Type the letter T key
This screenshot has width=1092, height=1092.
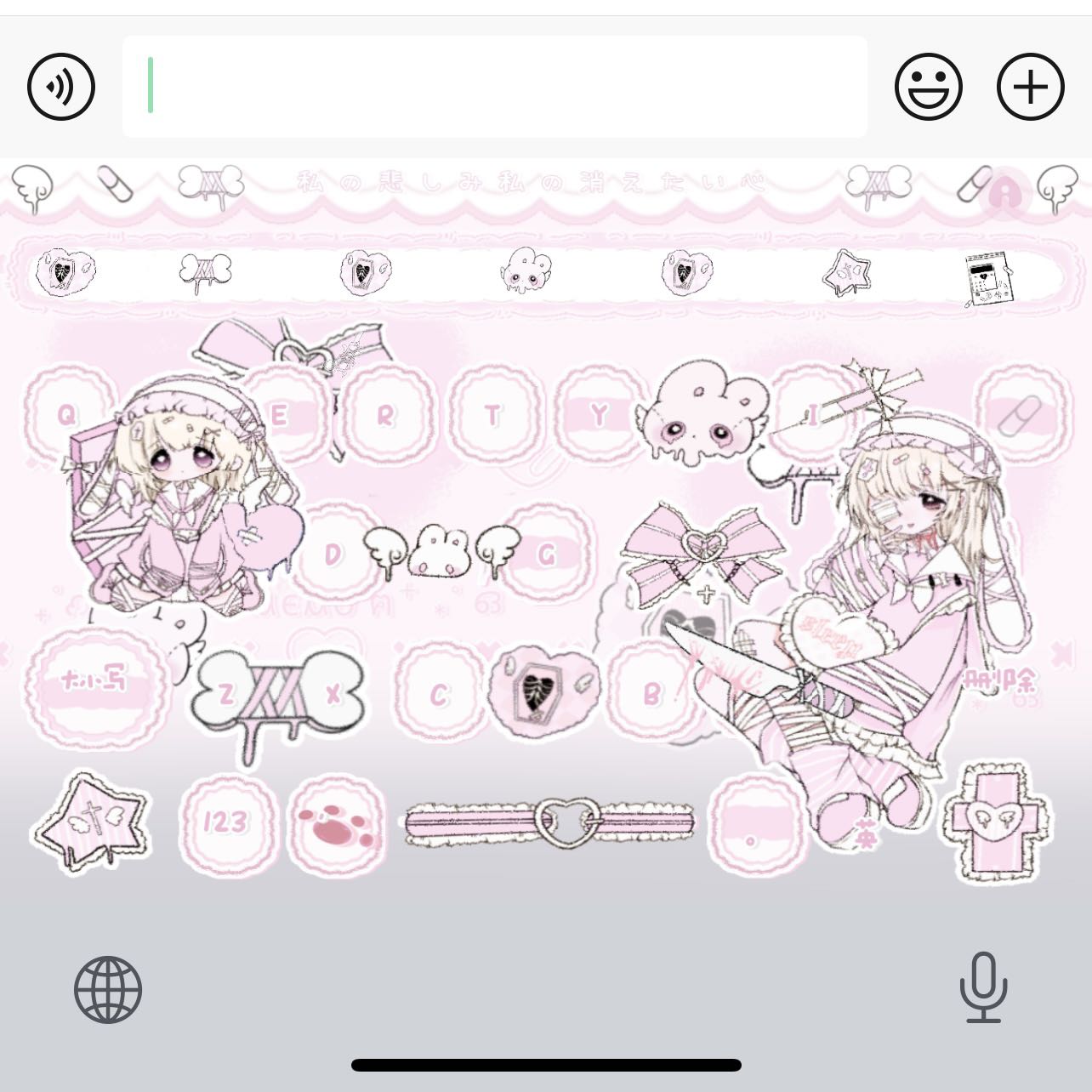click(493, 415)
